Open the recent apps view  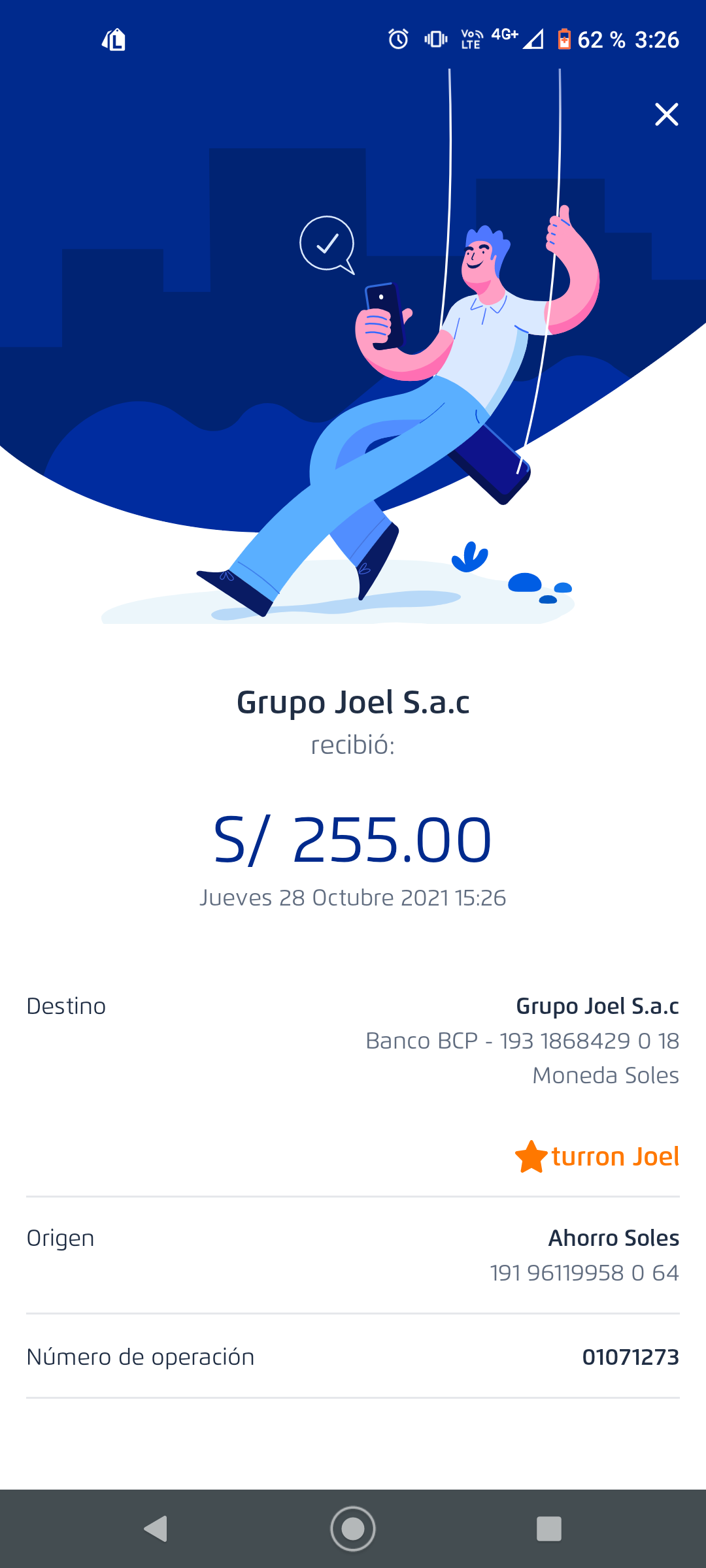(x=549, y=1529)
